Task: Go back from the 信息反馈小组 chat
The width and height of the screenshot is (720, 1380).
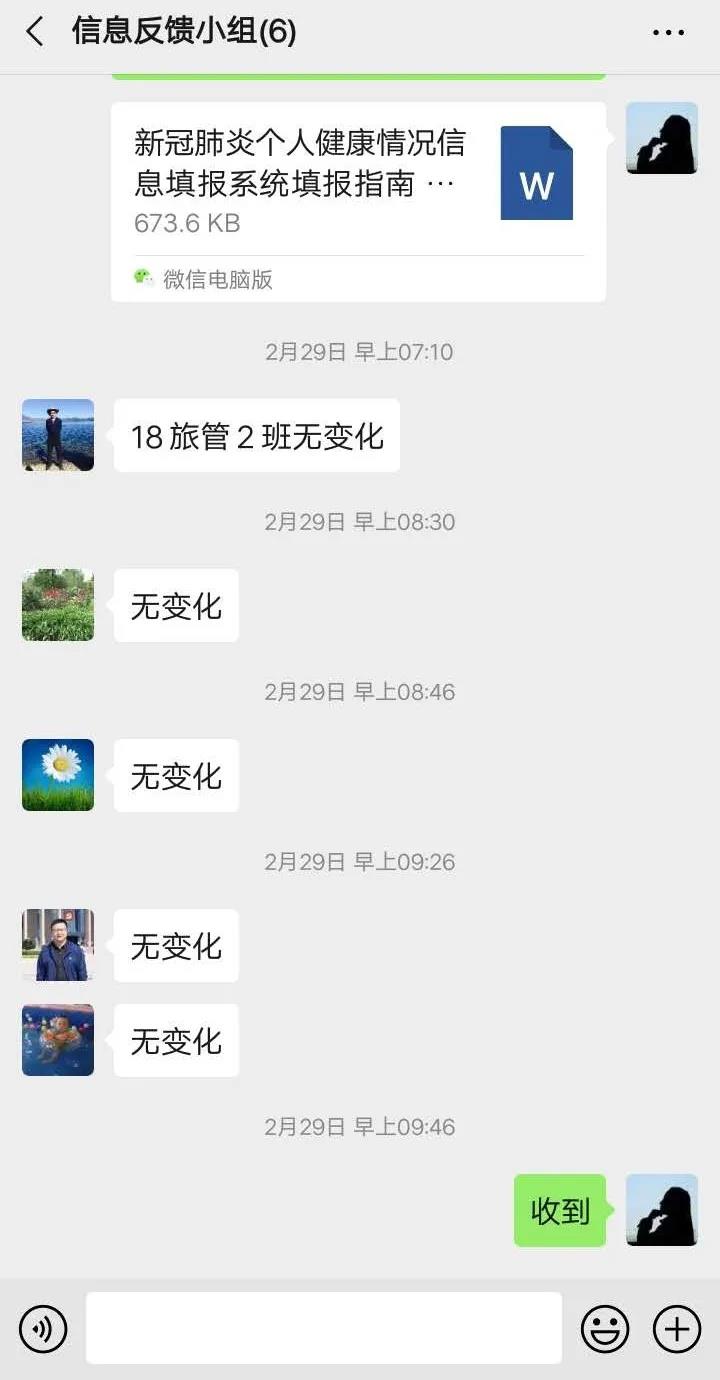Action: point(35,32)
